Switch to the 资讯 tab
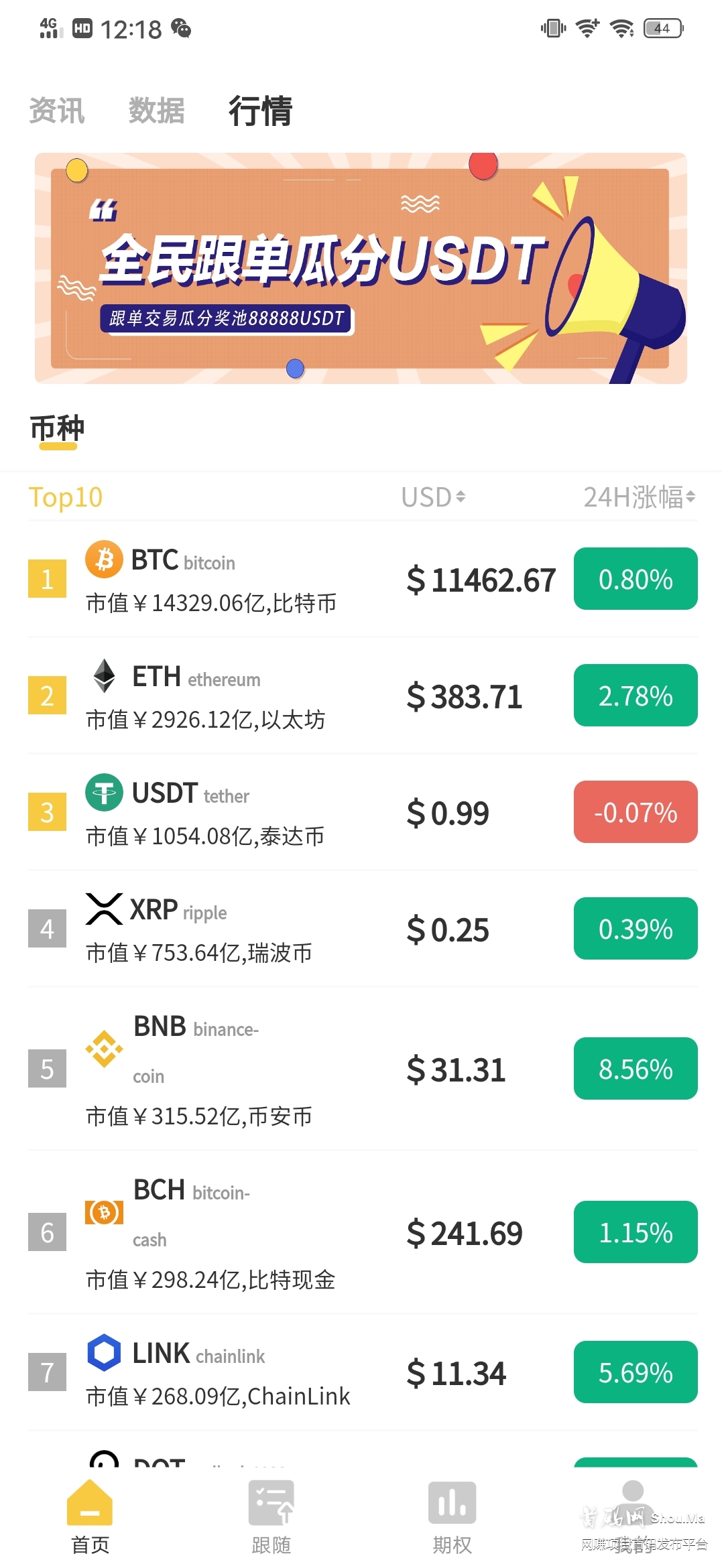This screenshot has width=724, height=1568. tap(56, 111)
